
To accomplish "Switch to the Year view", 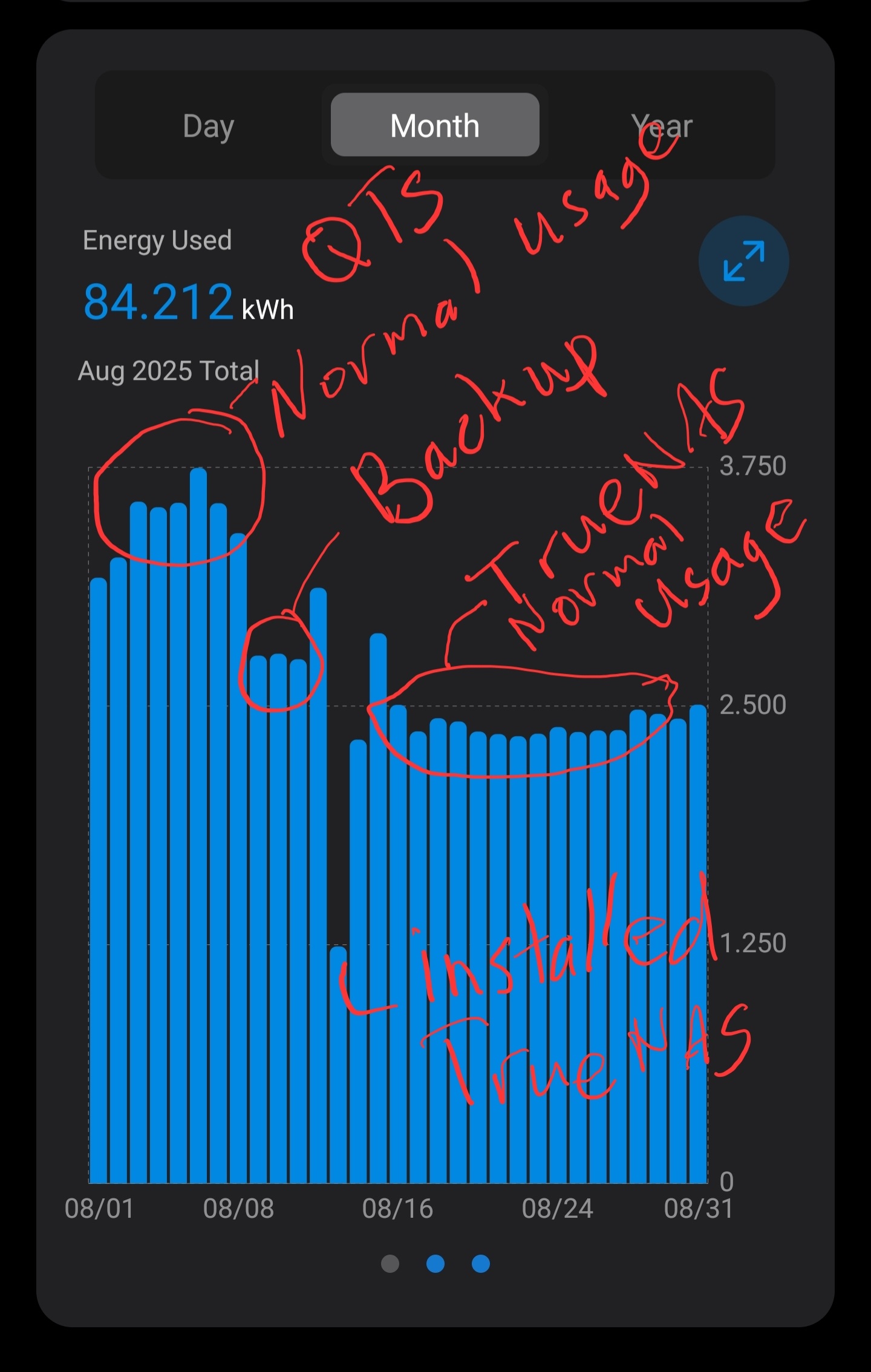I will click(x=662, y=126).
